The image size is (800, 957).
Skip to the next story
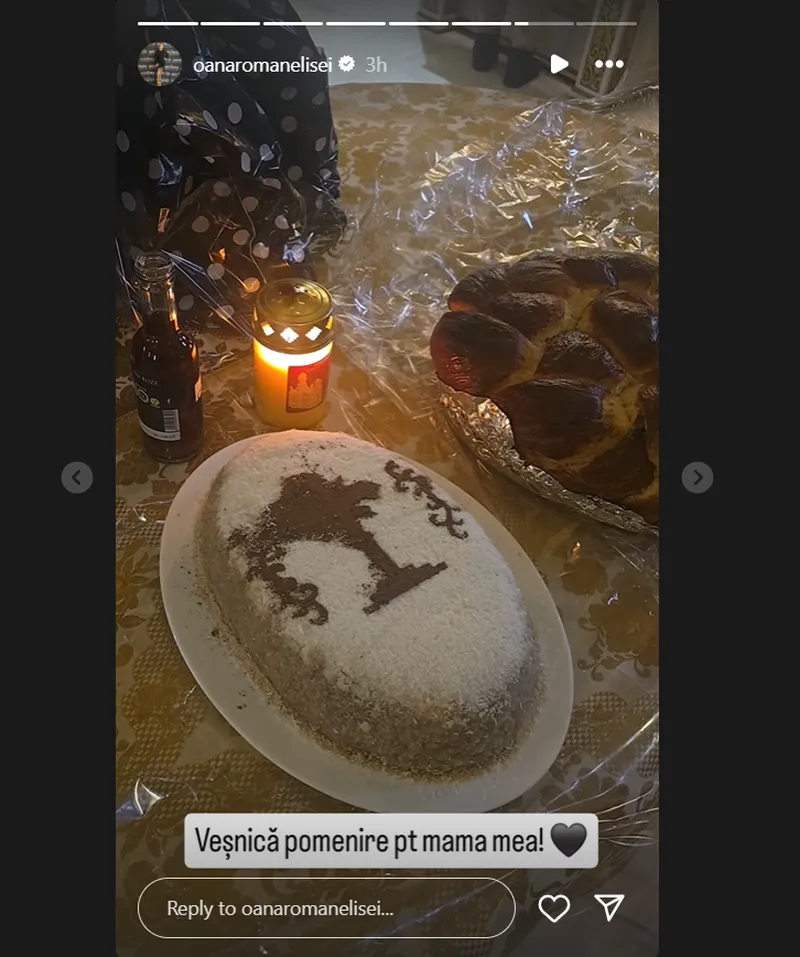(697, 477)
